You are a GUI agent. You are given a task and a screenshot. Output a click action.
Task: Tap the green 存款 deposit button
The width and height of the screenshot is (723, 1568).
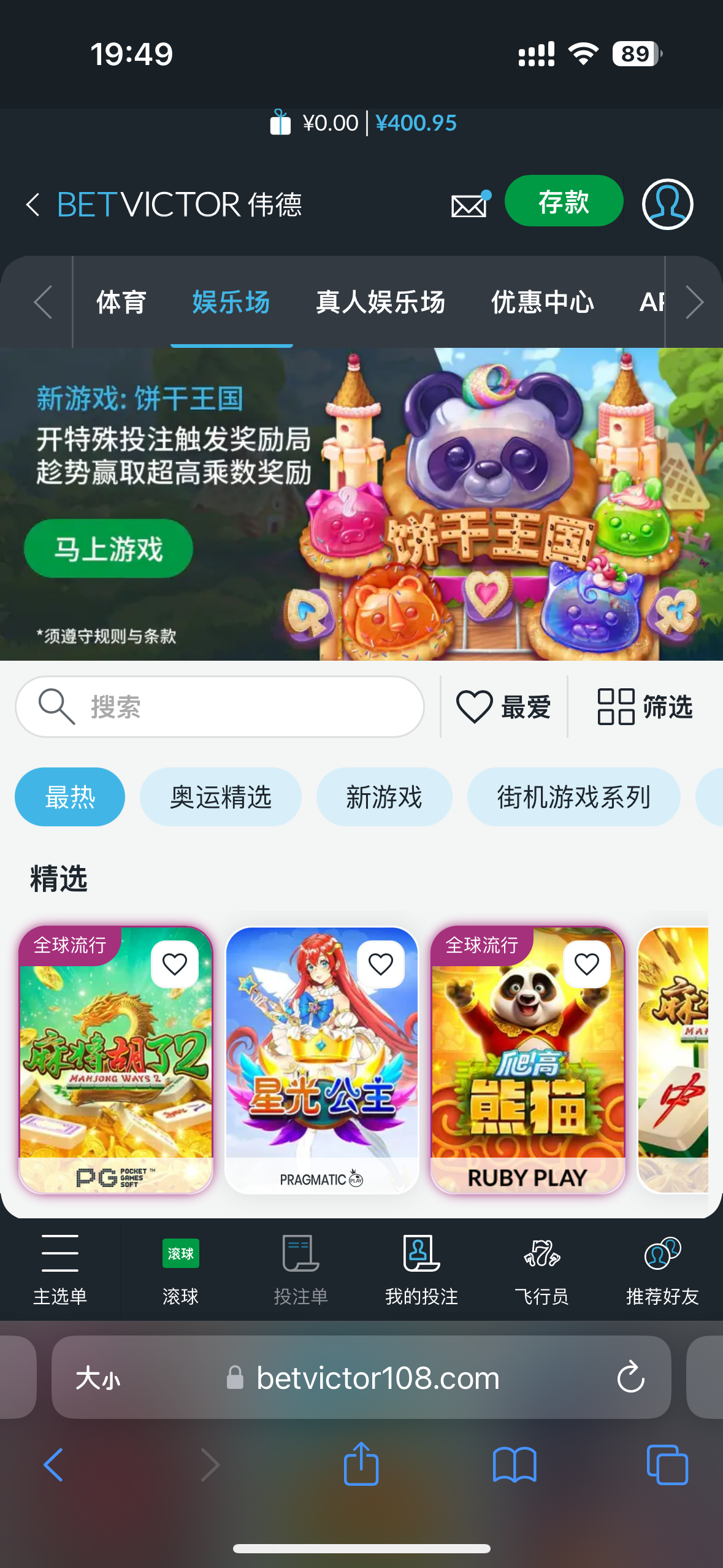tap(564, 201)
